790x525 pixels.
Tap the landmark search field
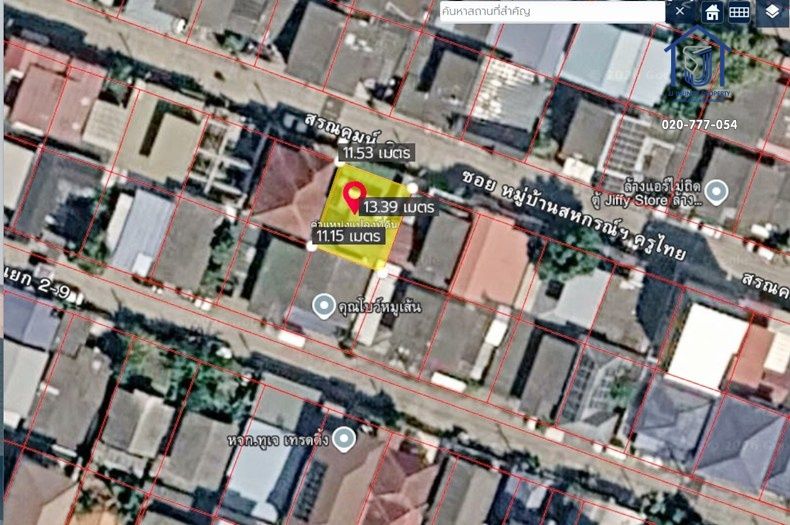point(550,12)
